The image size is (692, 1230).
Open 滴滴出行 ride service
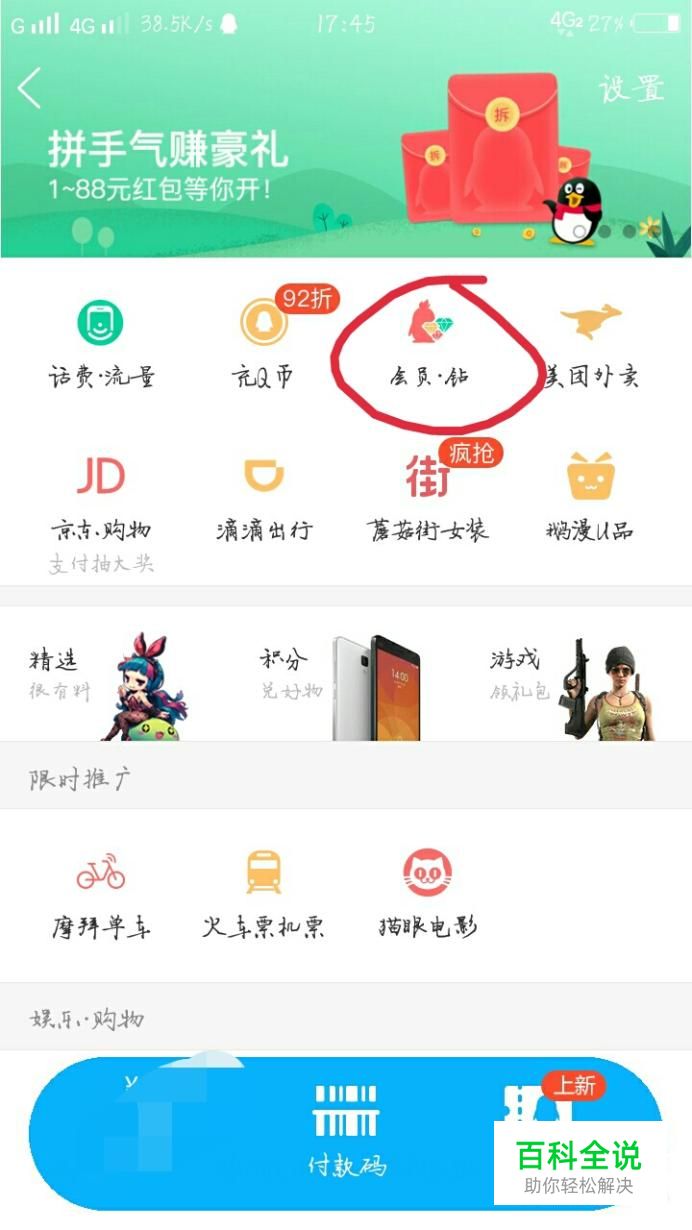pos(264,498)
